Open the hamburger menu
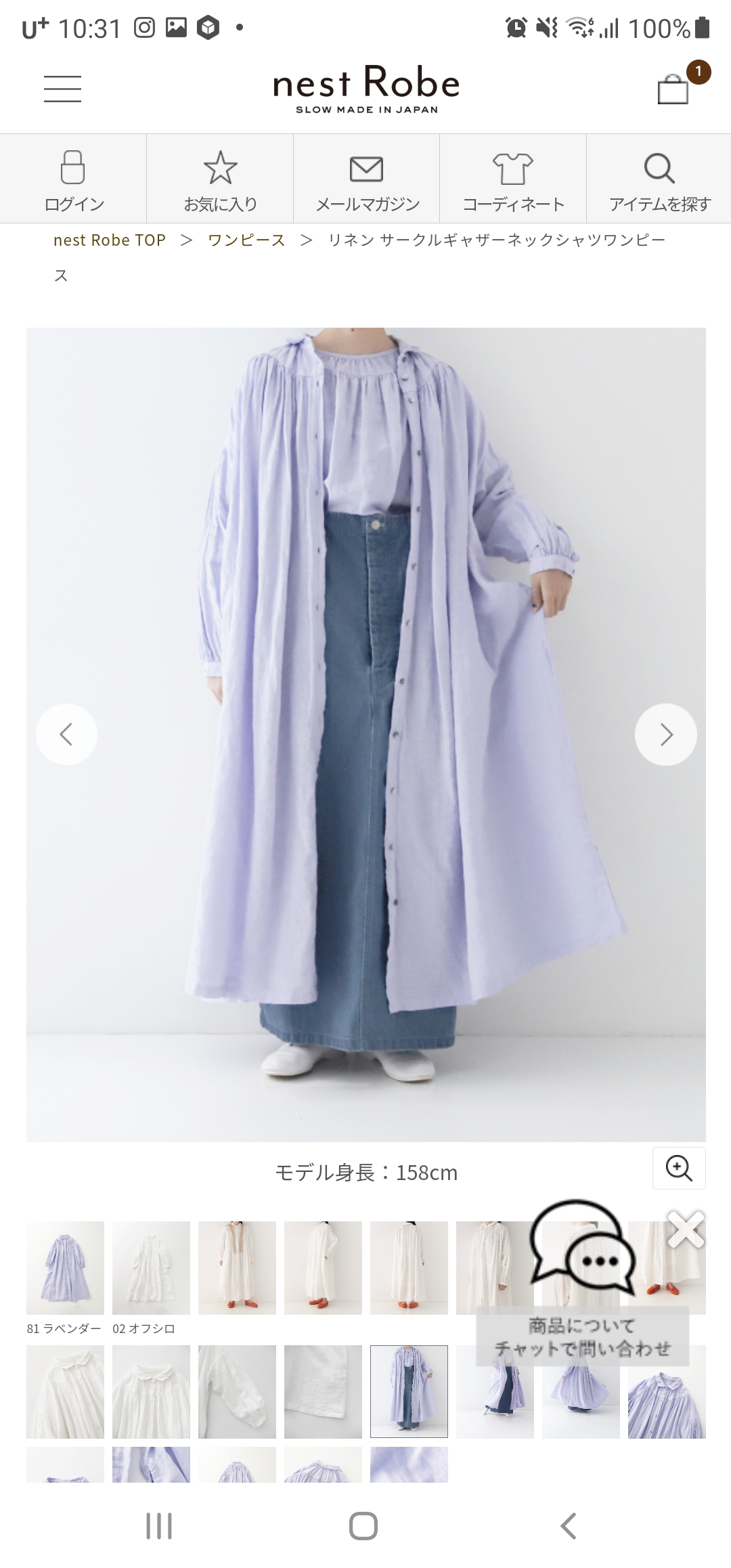The width and height of the screenshot is (731, 1568). (62, 89)
